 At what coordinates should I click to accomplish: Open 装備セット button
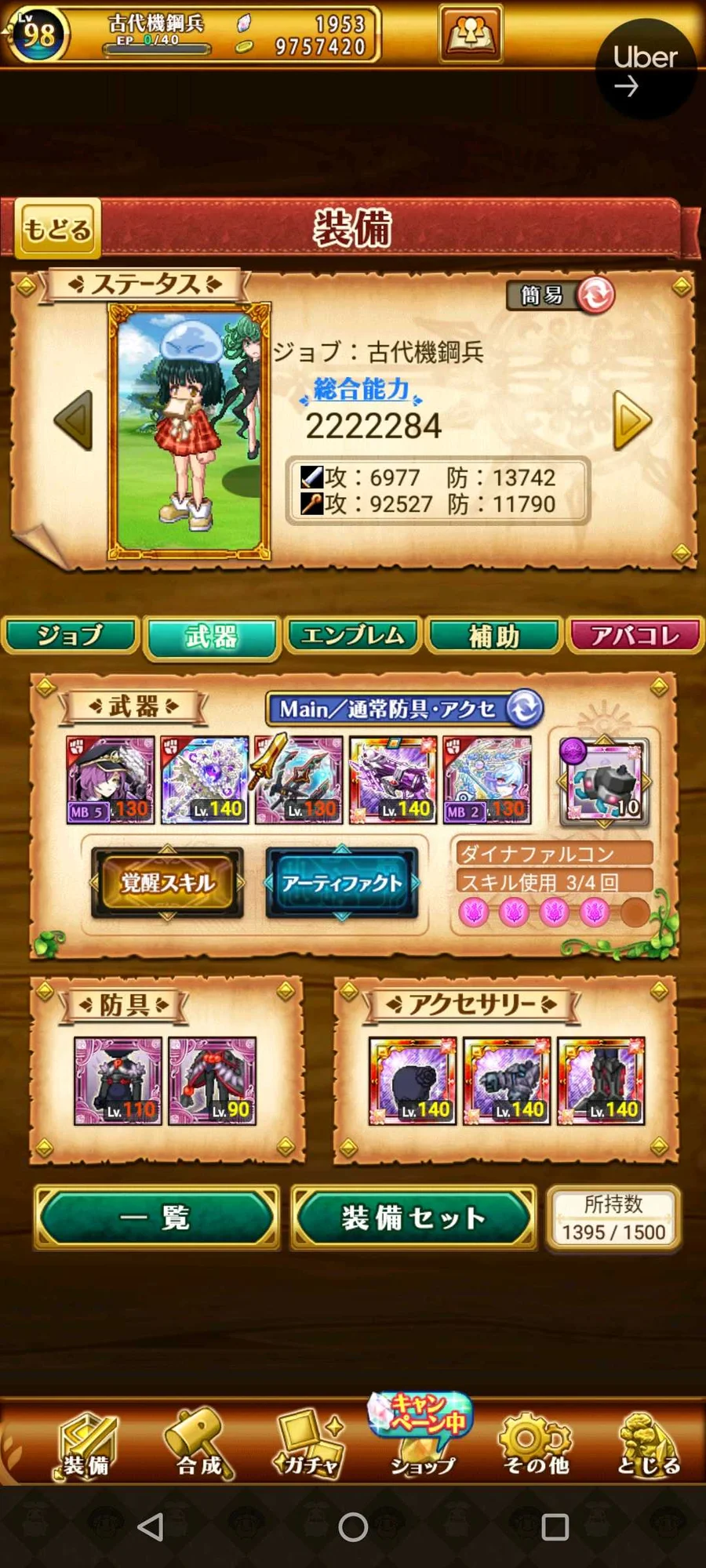[413, 1218]
